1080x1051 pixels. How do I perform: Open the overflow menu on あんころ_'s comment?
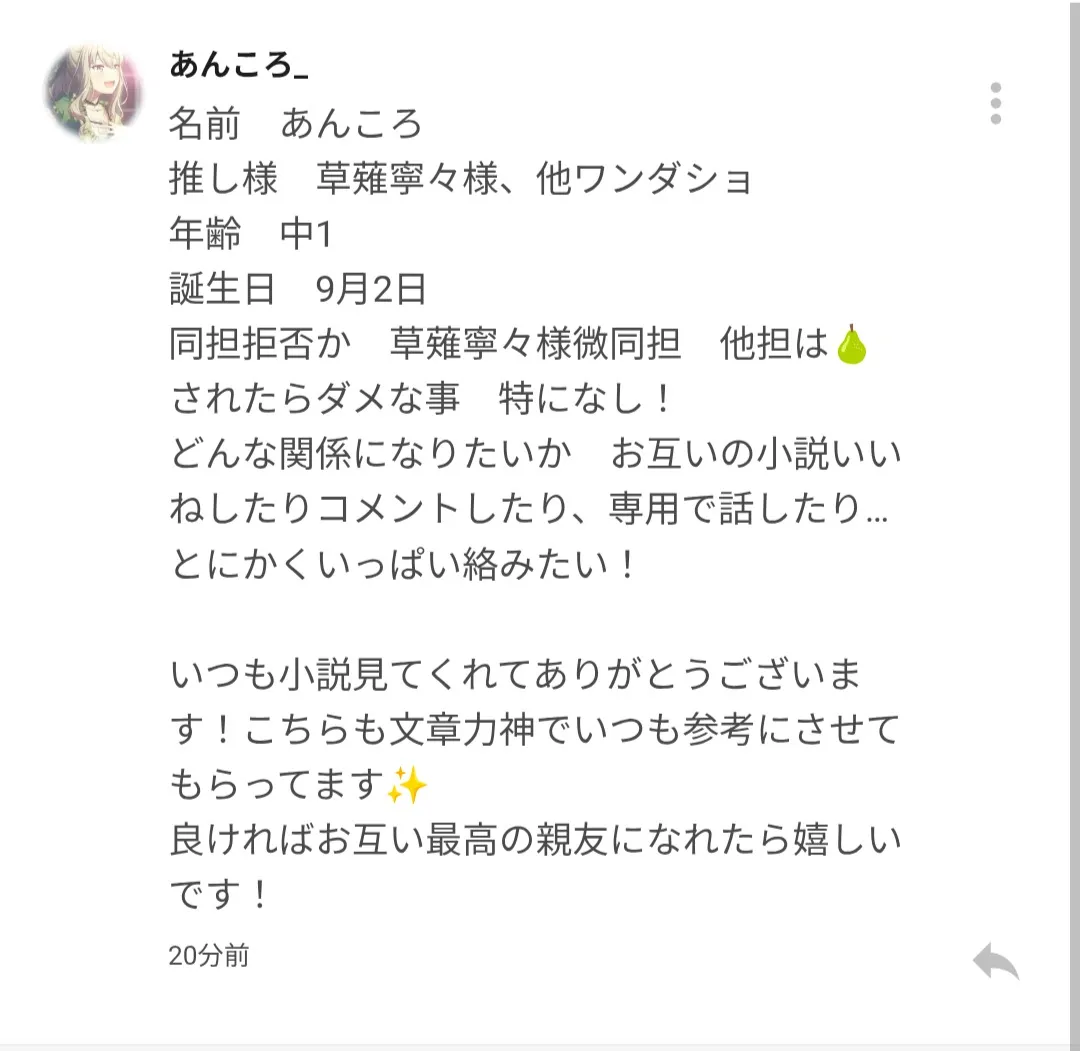pyautogui.click(x=995, y=104)
